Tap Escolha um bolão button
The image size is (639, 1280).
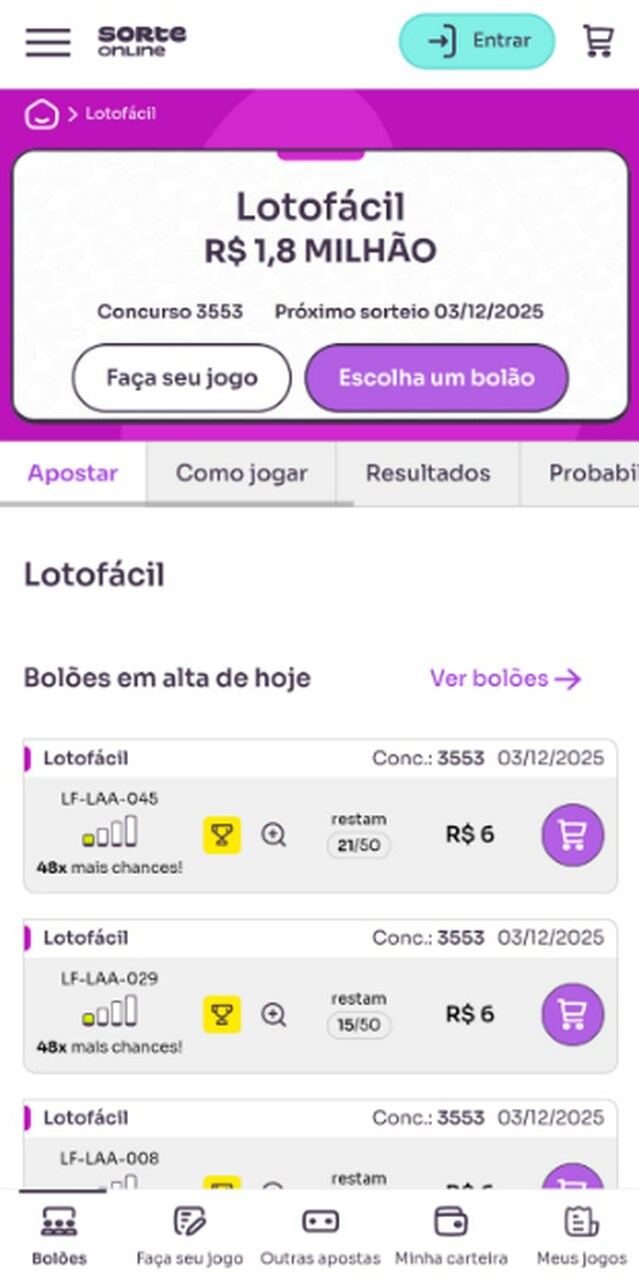click(x=437, y=378)
